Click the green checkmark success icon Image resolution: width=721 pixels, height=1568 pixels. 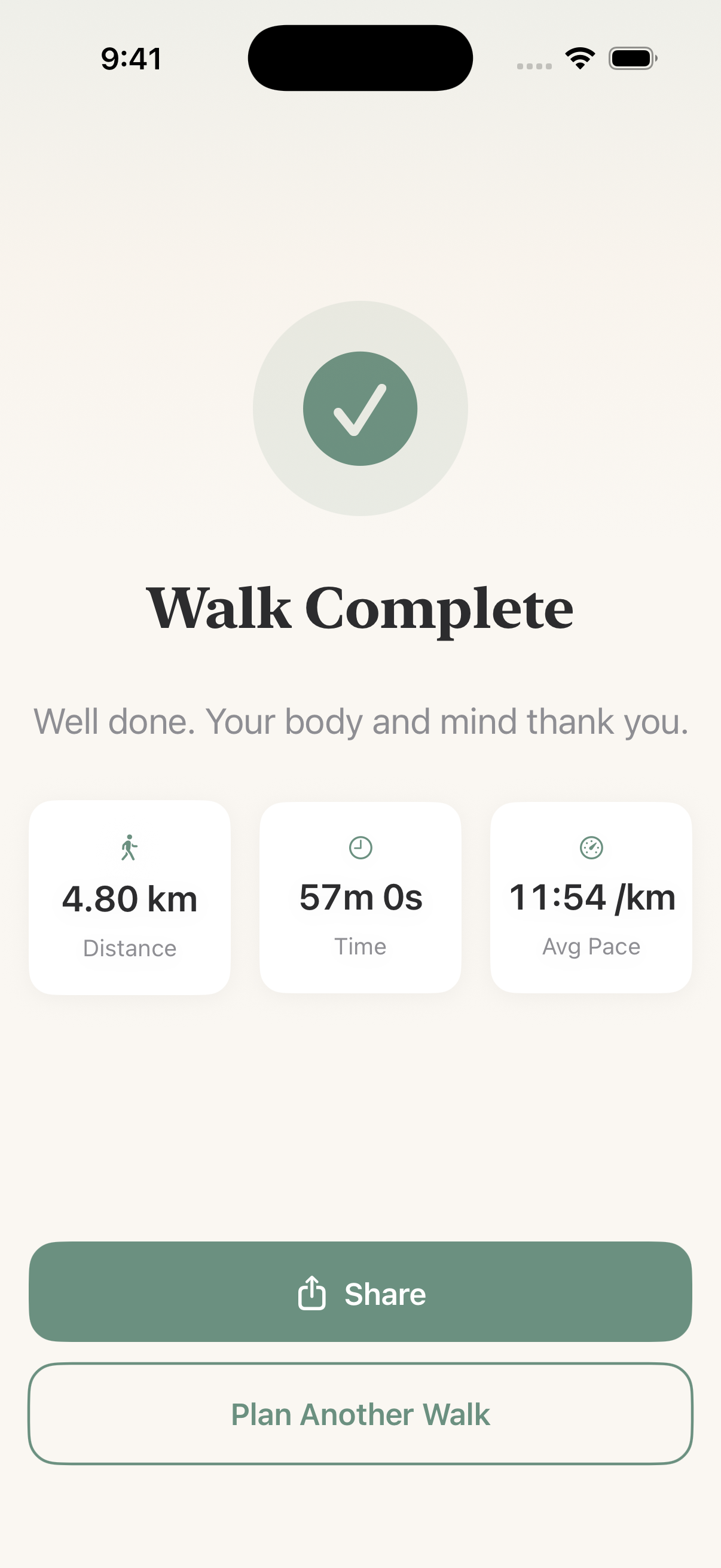pos(360,408)
